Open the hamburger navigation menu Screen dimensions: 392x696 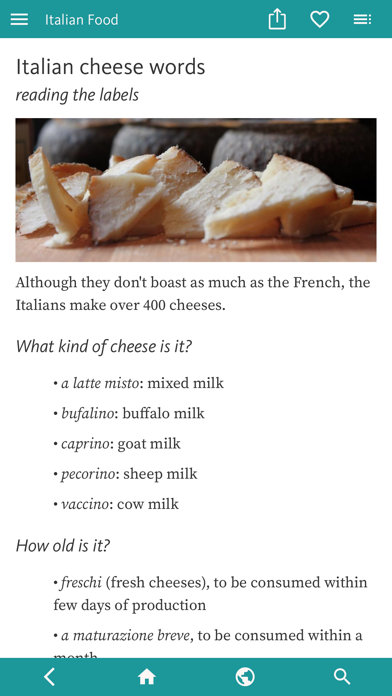click(x=19, y=20)
